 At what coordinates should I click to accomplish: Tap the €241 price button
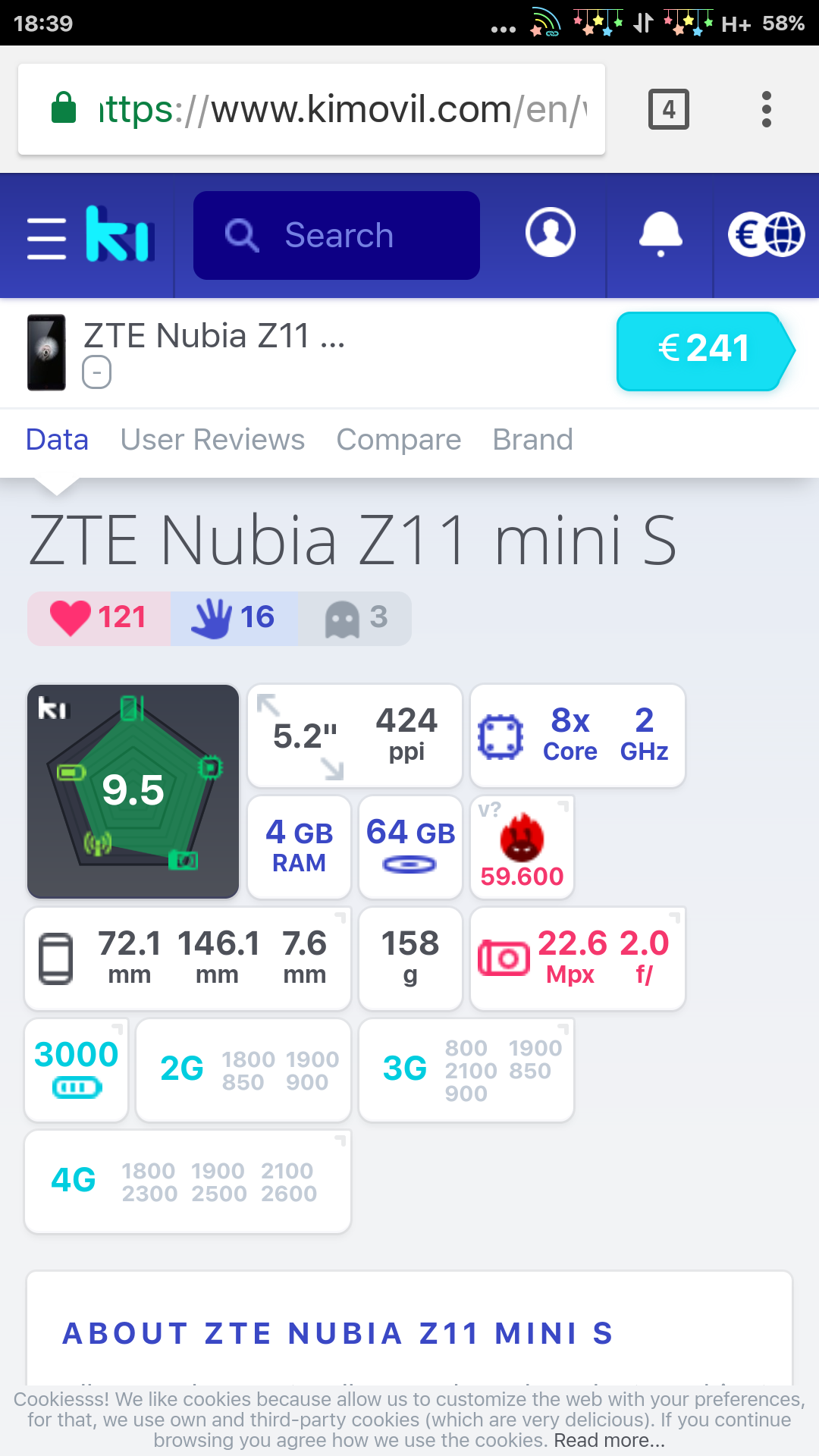704,350
